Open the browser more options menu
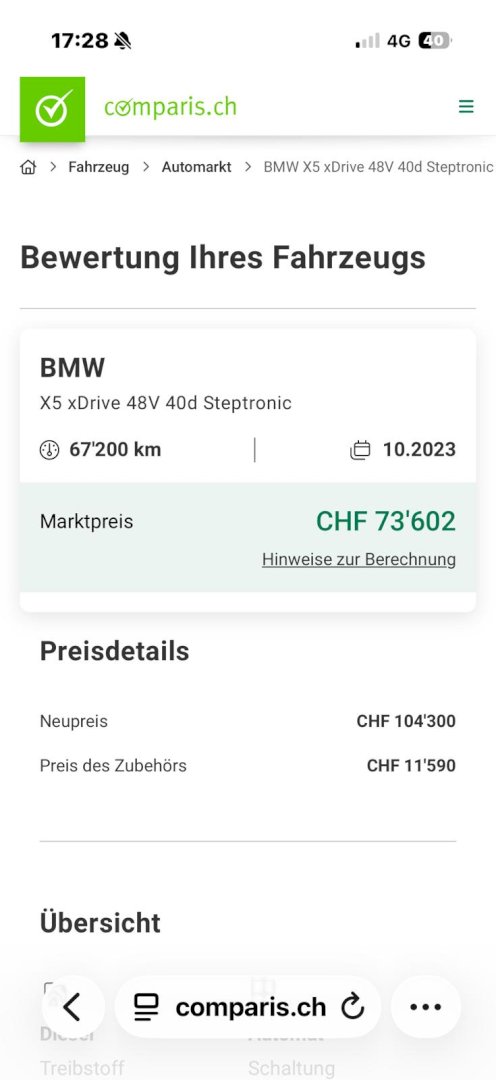496x1080 pixels. click(x=426, y=1007)
